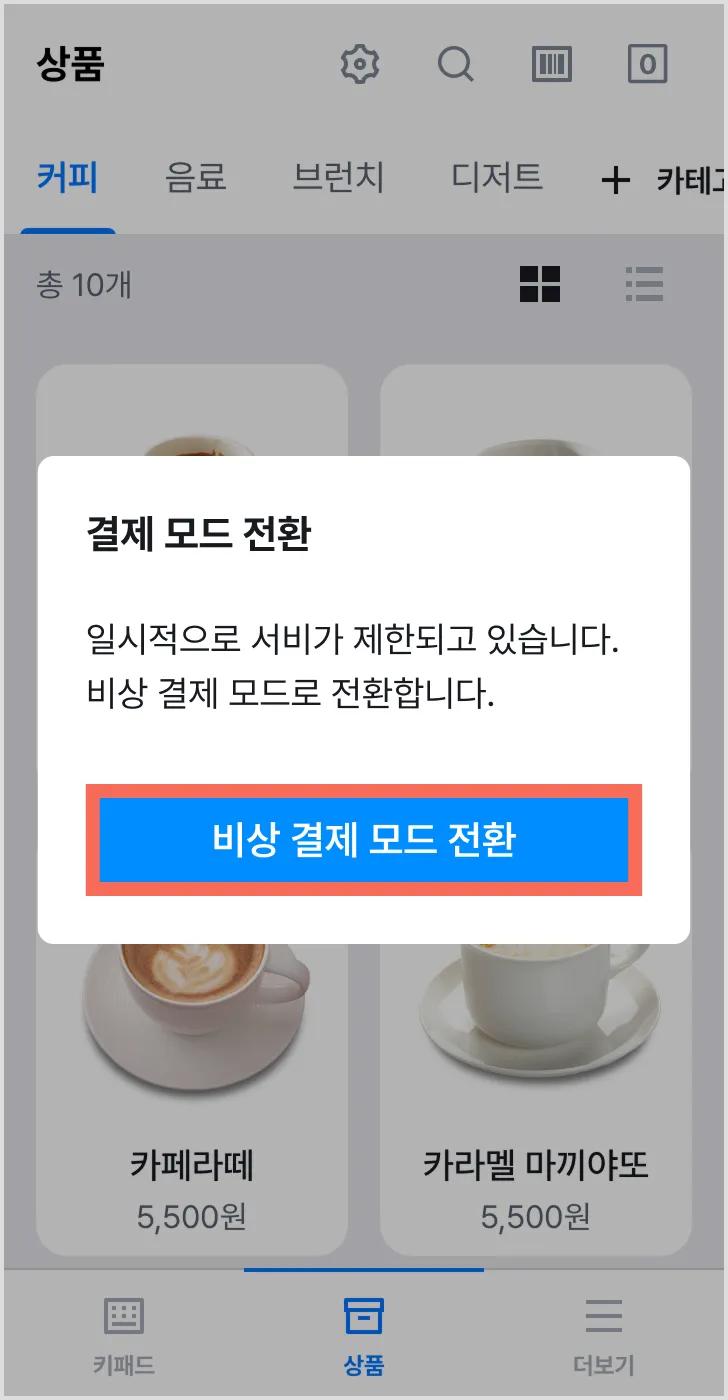Viewport: 728px width, 1400px height.
Task: Go to the 키패드 tab
Action: click(124, 1335)
